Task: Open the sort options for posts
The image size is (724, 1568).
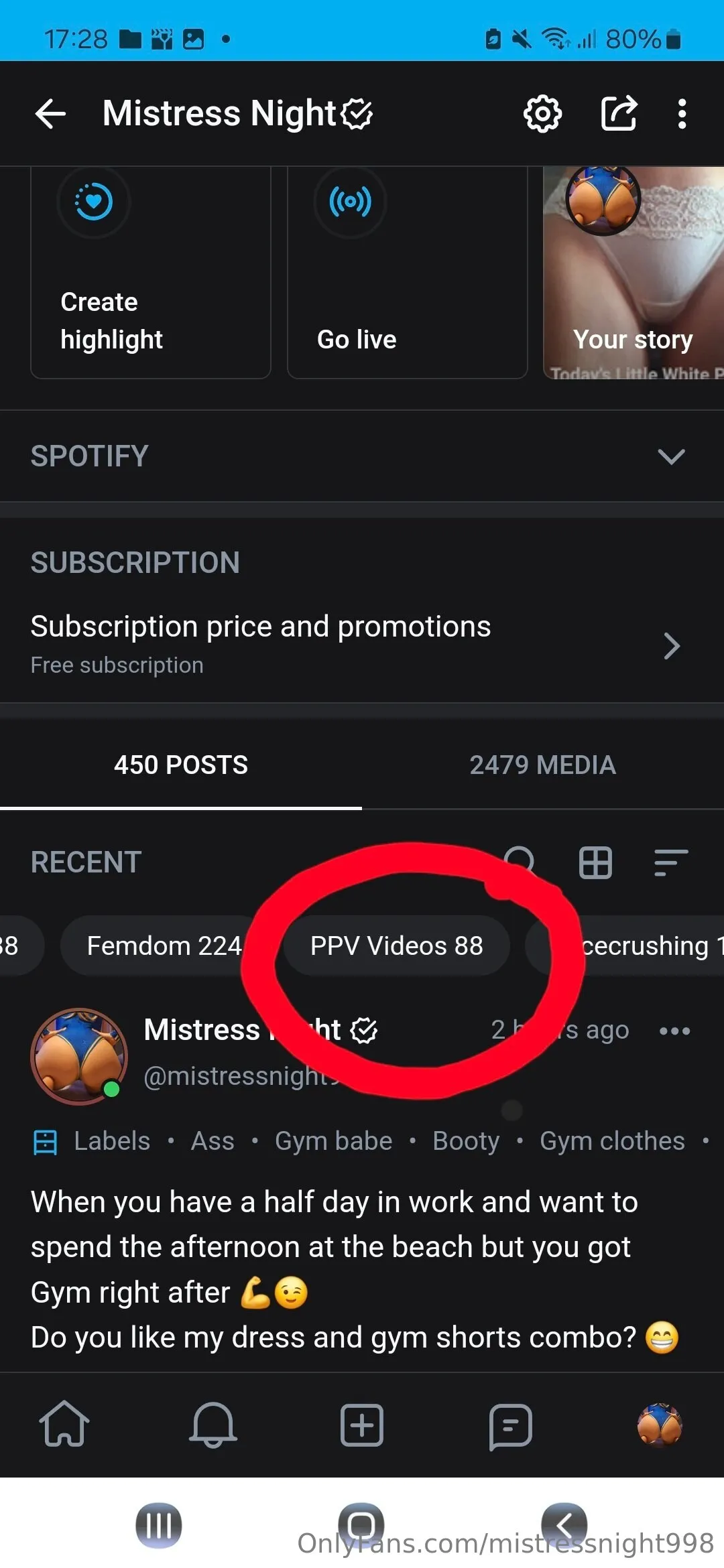Action: pyautogui.click(x=670, y=862)
